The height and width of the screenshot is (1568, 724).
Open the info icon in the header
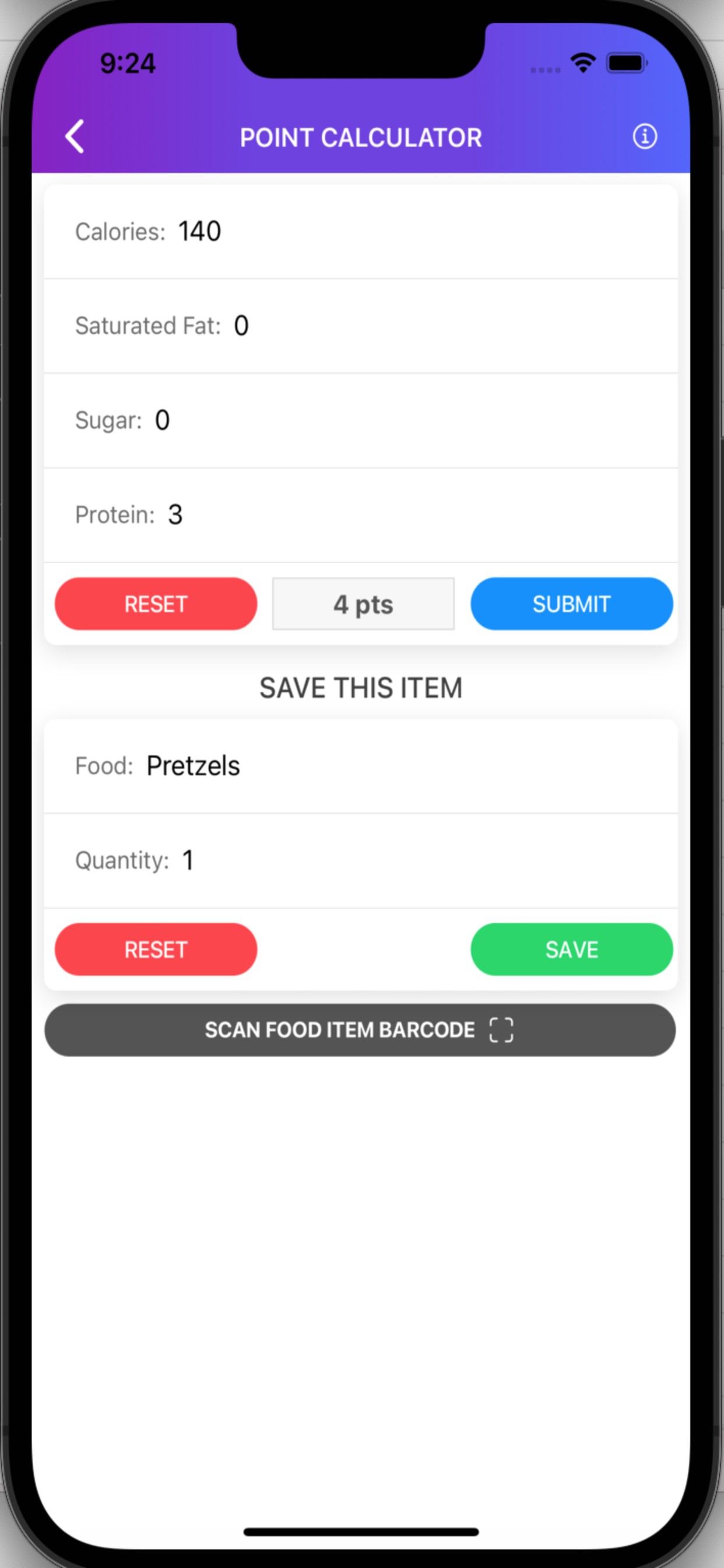[x=644, y=136]
